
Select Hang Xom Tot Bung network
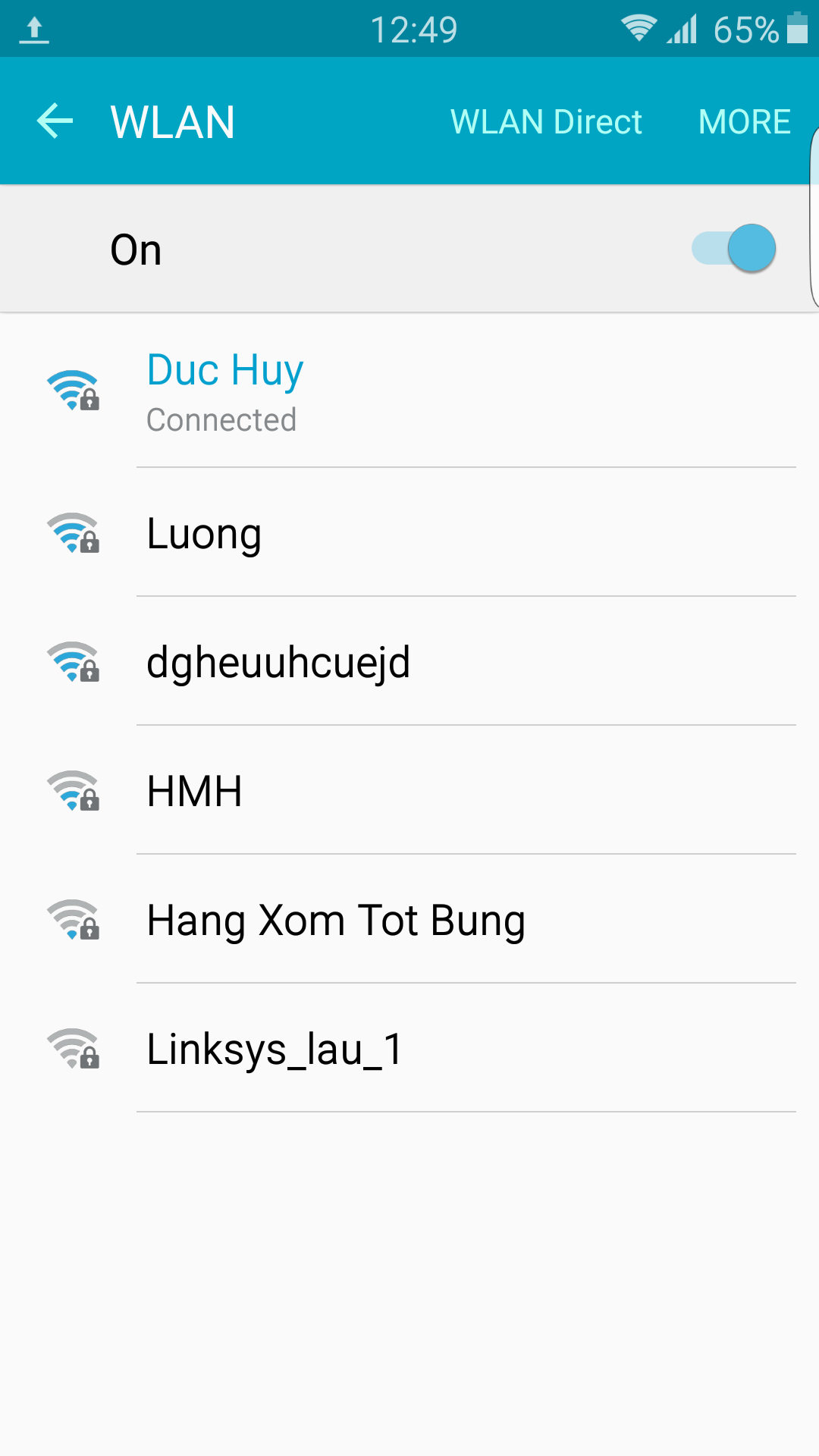(x=409, y=919)
